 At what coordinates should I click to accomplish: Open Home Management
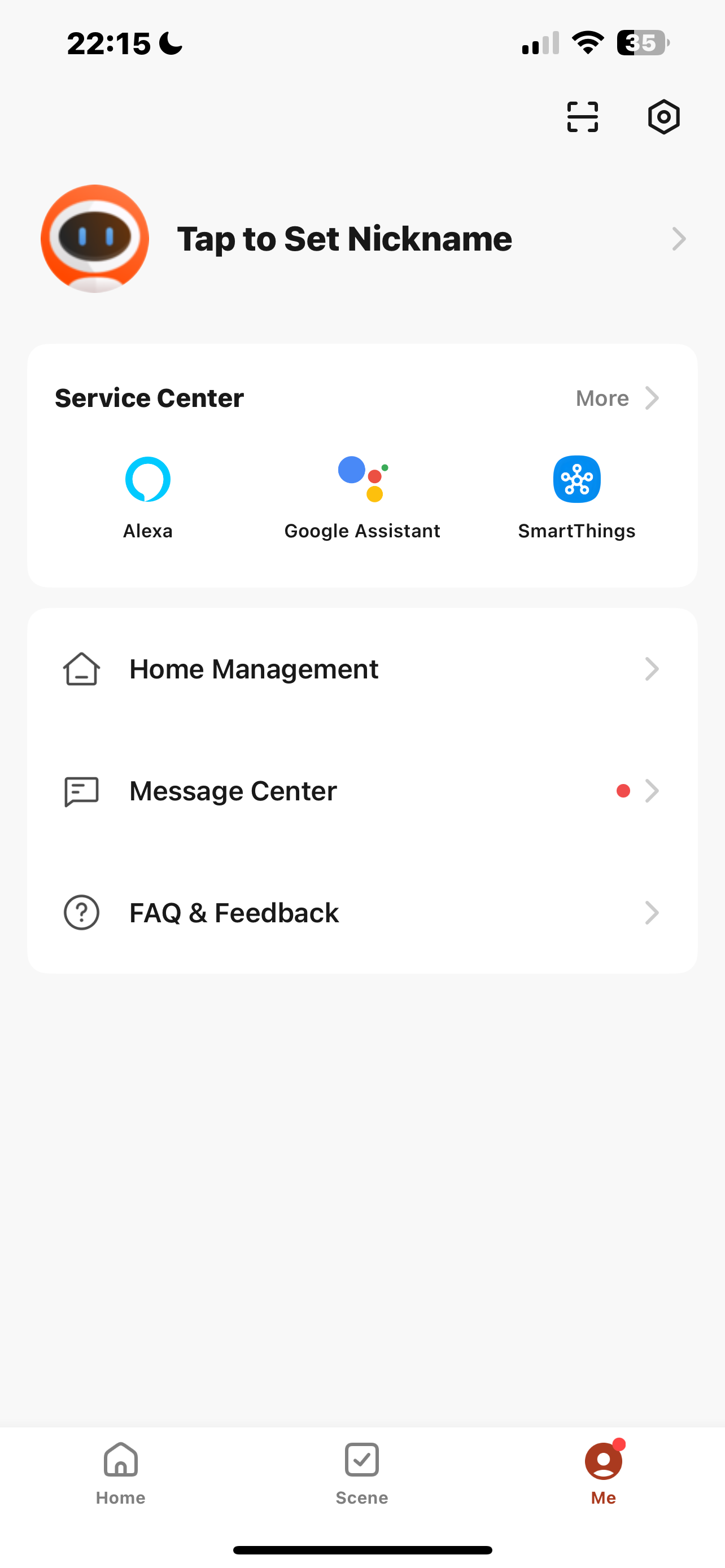point(362,669)
